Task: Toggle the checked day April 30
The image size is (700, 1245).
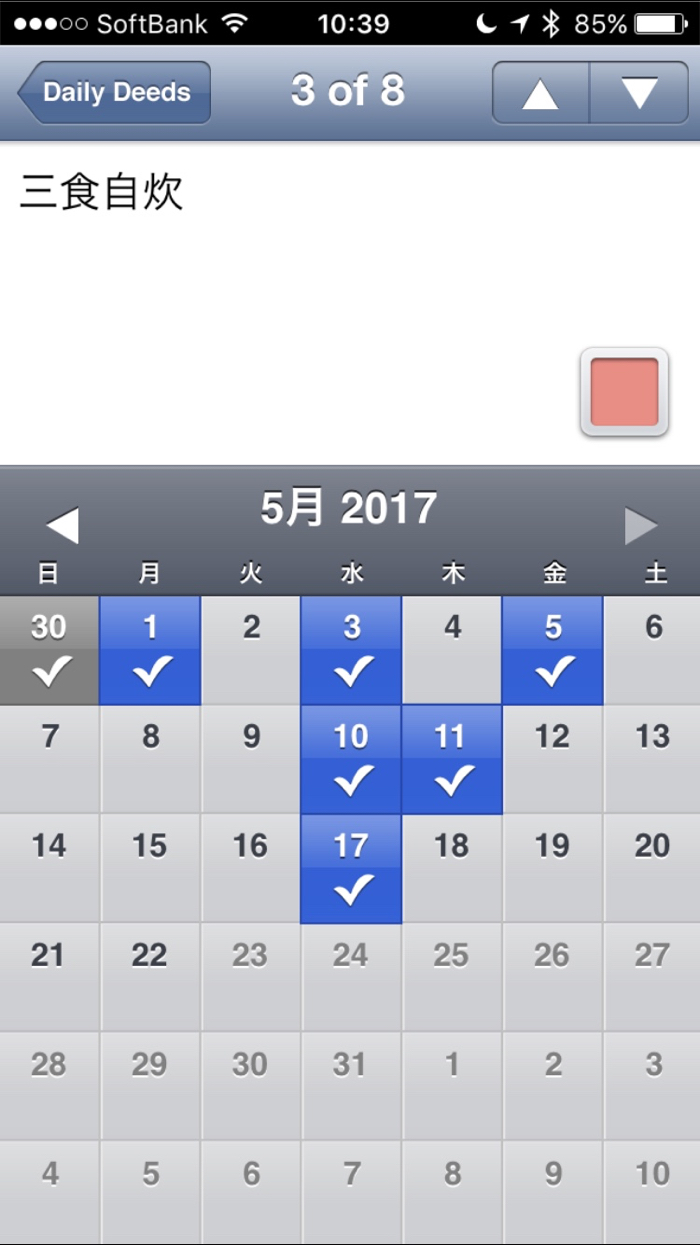Action: (x=49, y=650)
